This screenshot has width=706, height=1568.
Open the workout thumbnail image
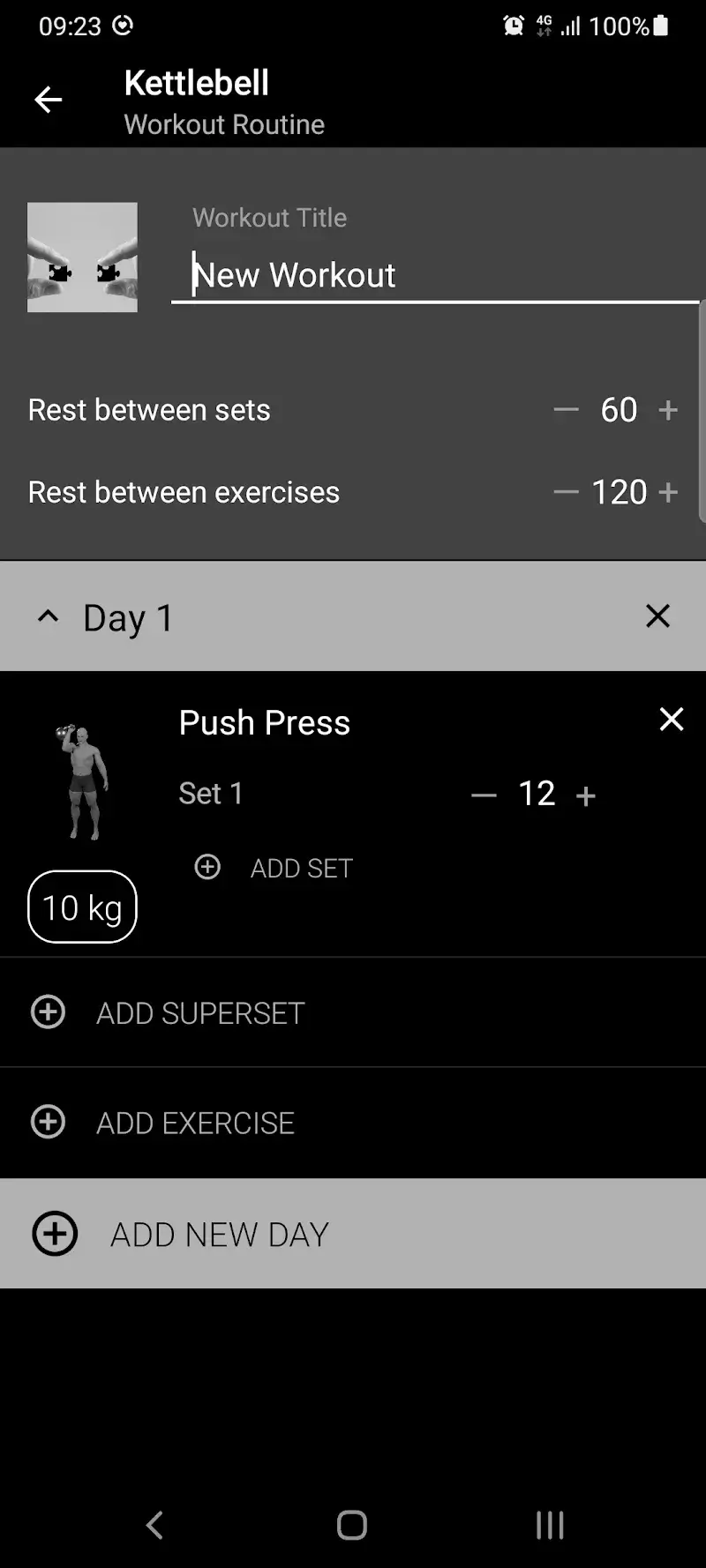[x=82, y=257]
